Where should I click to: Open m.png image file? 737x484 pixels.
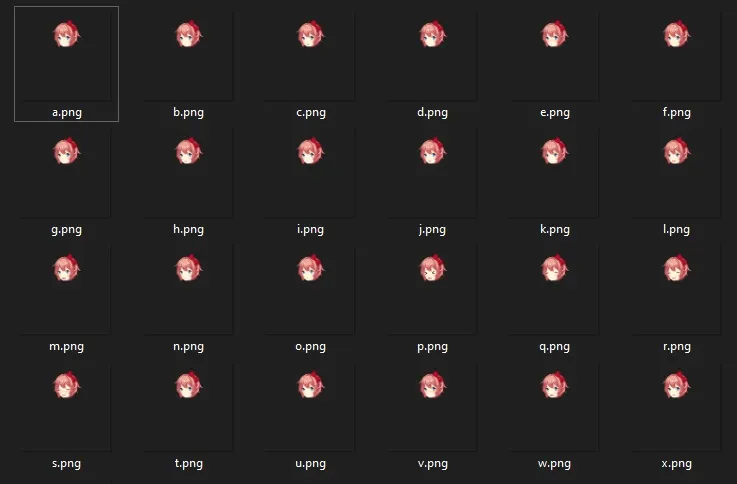(x=66, y=290)
